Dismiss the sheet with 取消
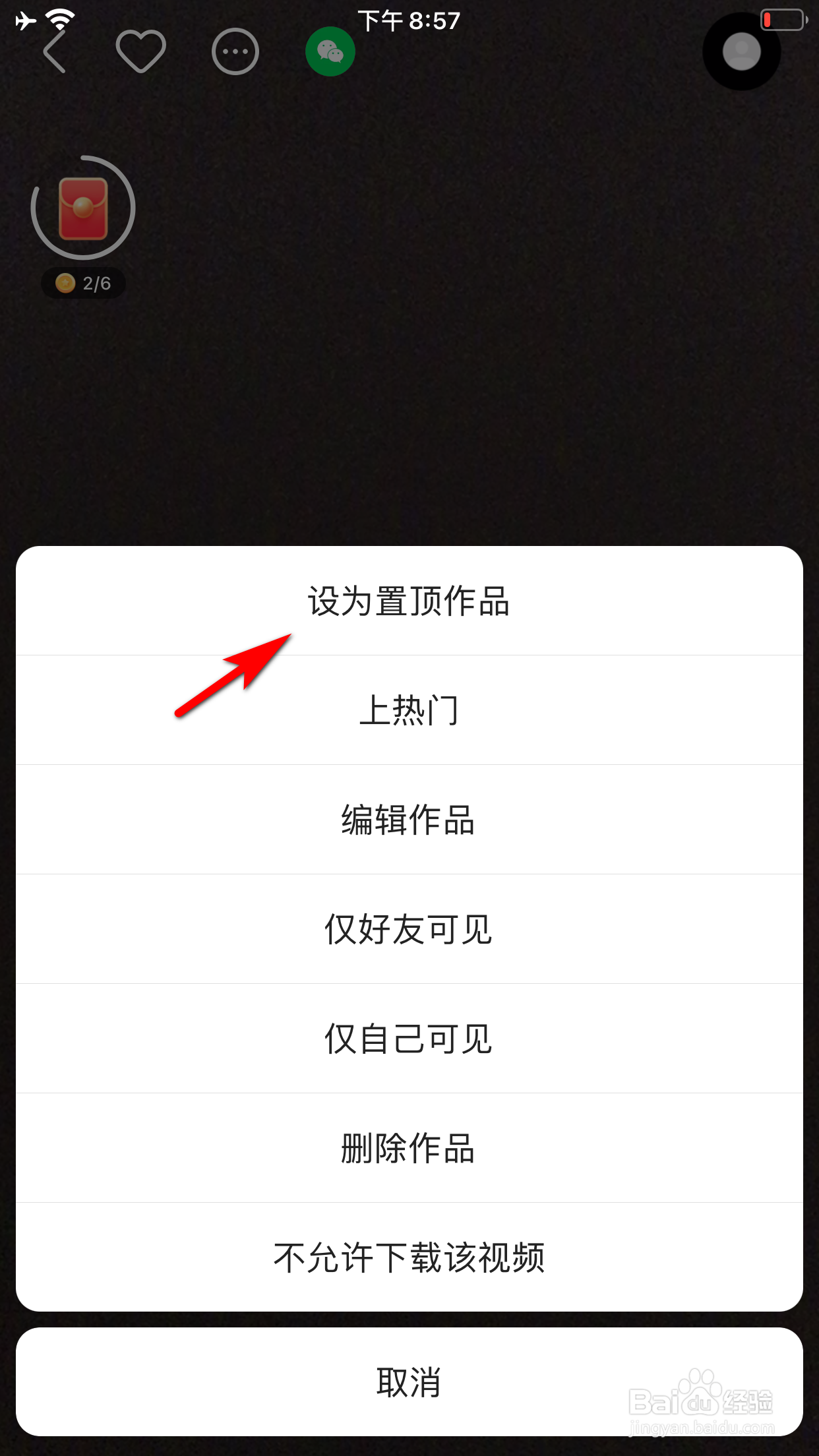 [x=409, y=1382]
